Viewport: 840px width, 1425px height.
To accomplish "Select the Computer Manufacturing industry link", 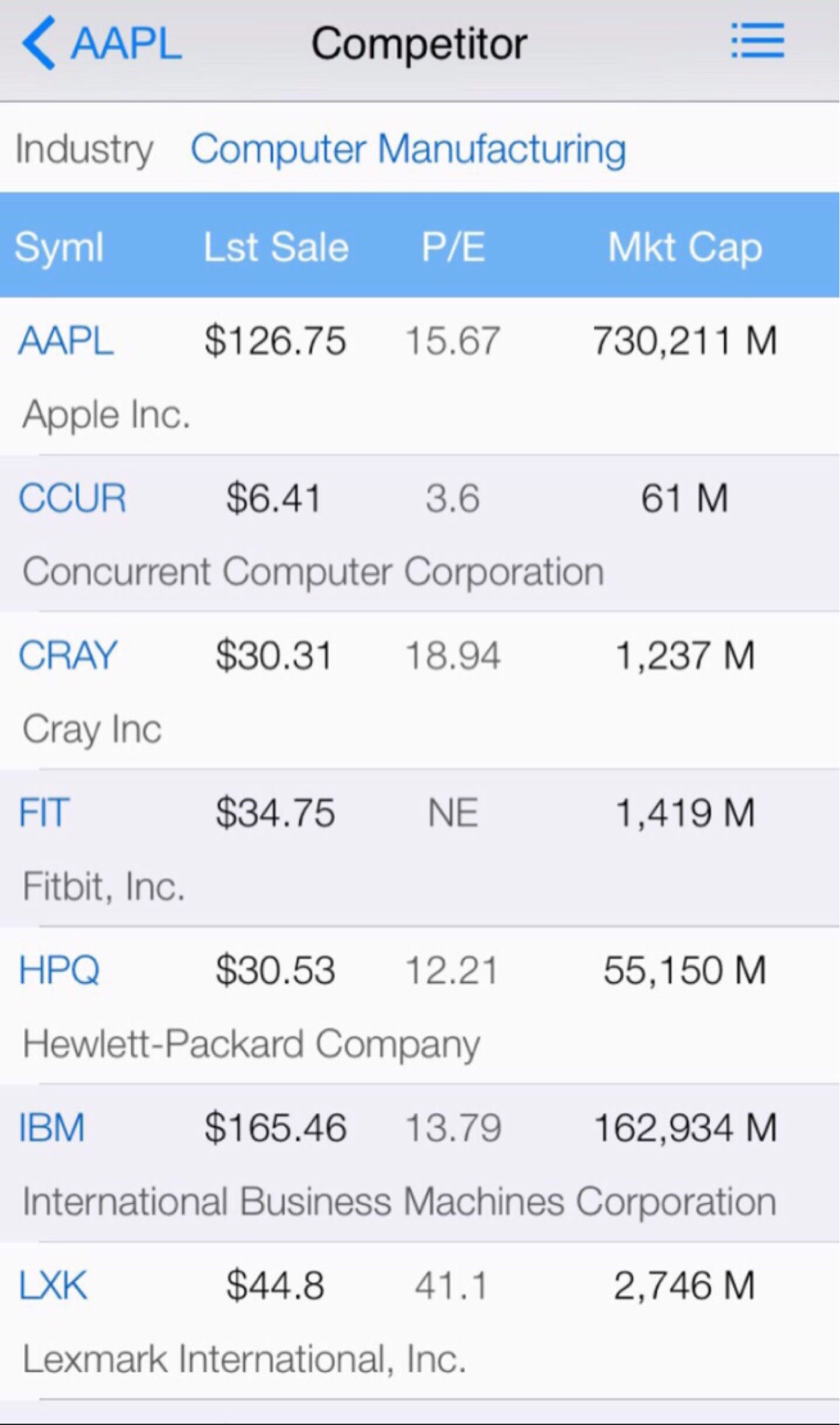I will (408, 148).
